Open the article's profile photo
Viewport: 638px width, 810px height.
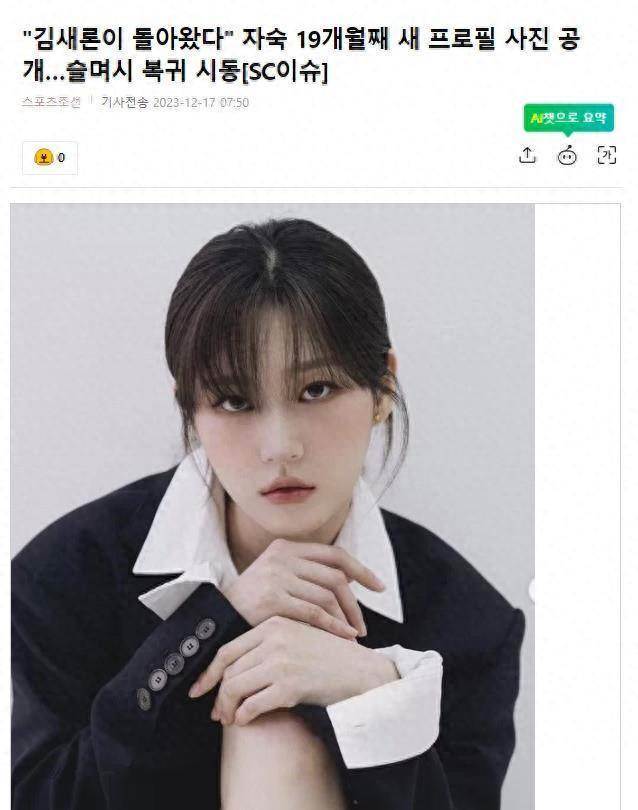tap(272, 505)
